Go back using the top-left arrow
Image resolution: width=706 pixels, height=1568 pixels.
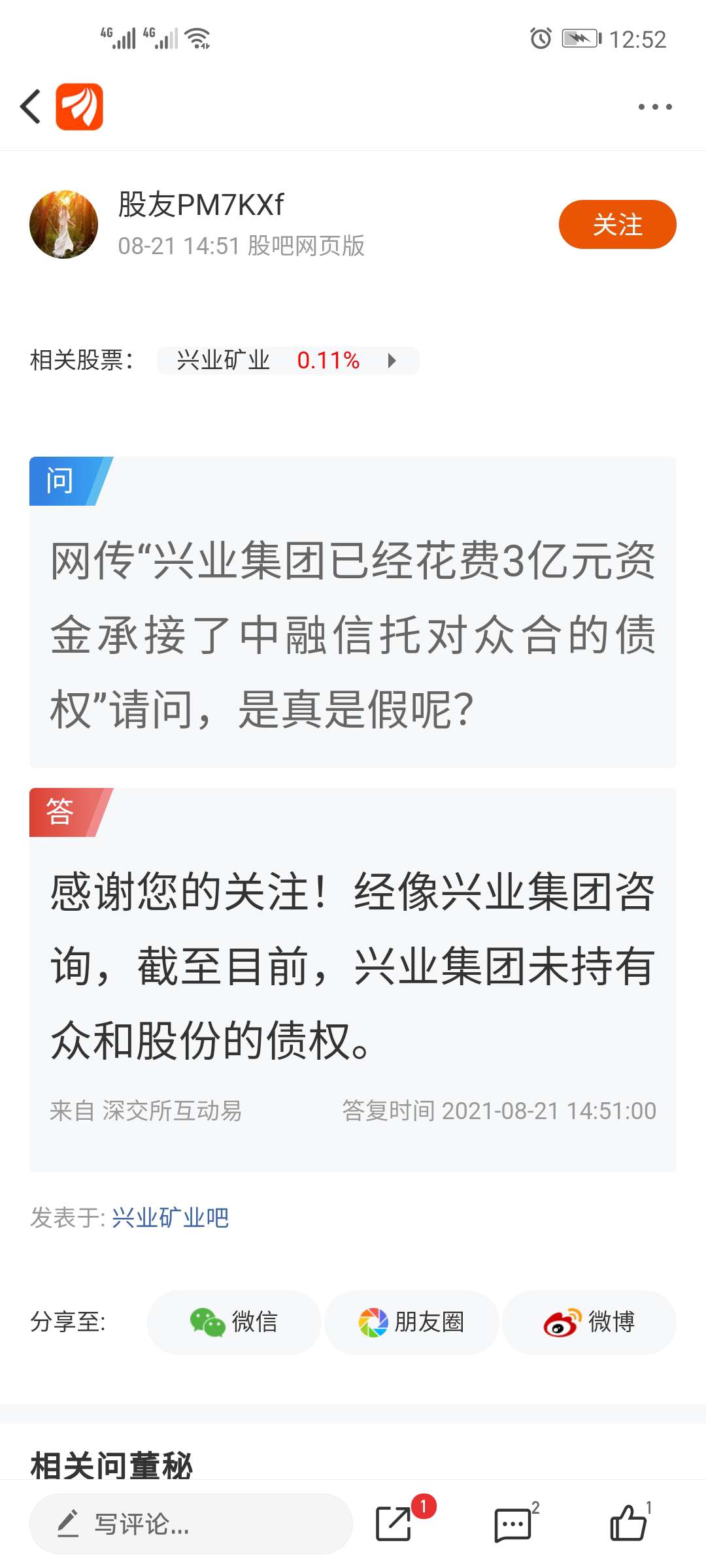(31, 106)
